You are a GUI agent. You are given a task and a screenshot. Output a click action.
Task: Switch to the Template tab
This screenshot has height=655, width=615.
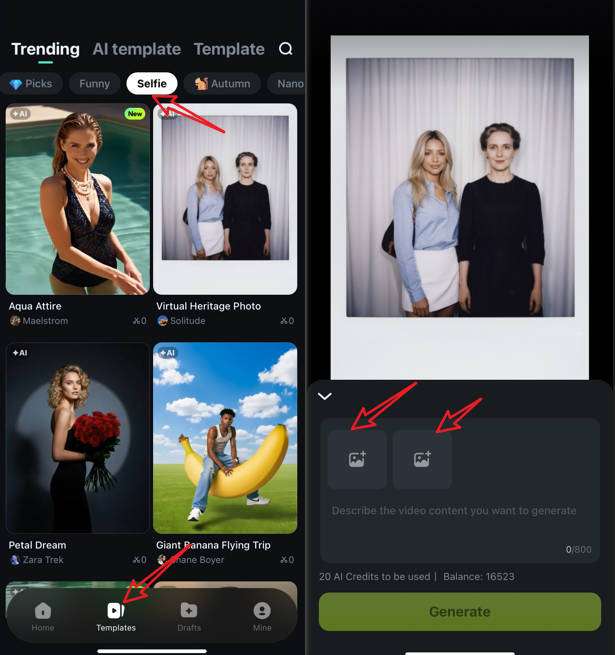click(229, 49)
